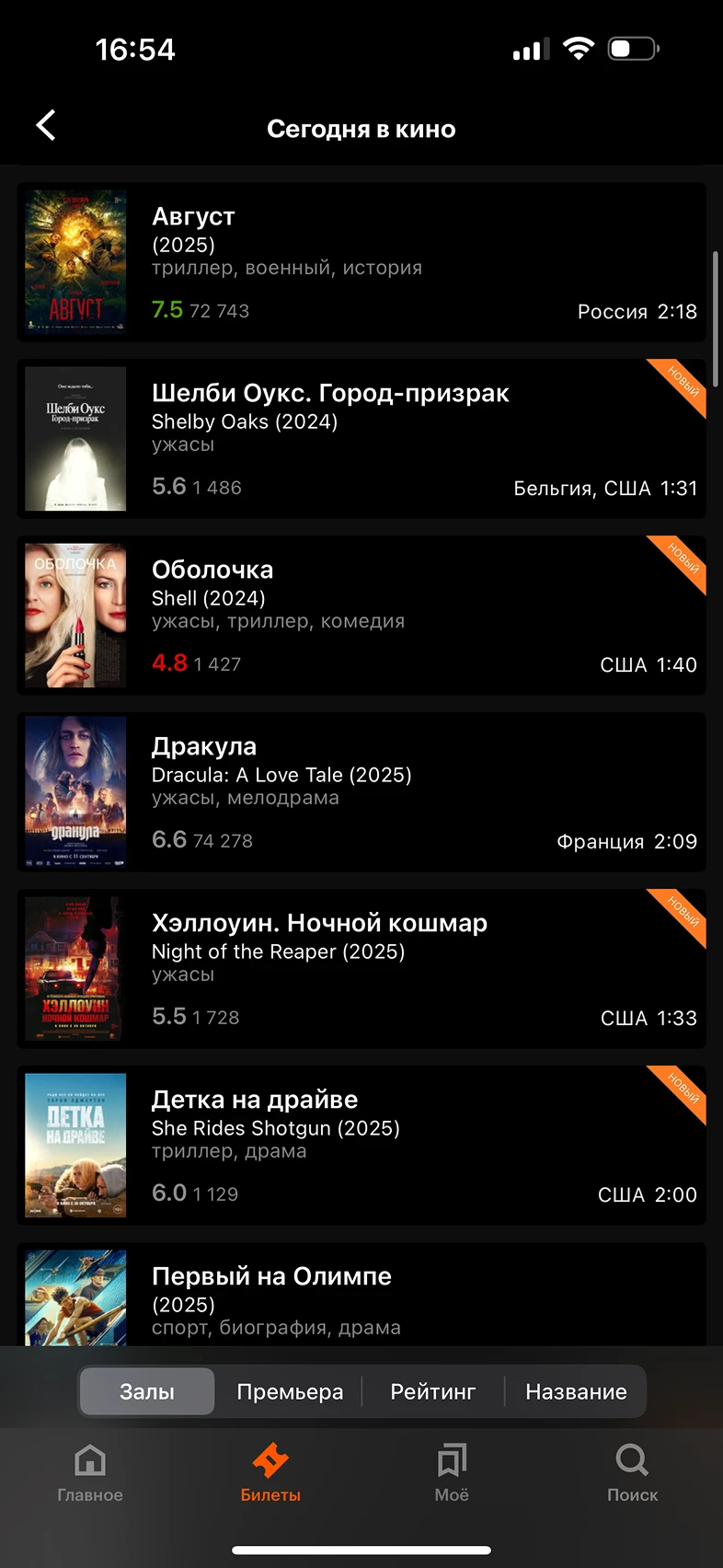Open Шелби Оукс. Город-призрак details
This screenshot has height=1568, width=723.
[x=361, y=439]
